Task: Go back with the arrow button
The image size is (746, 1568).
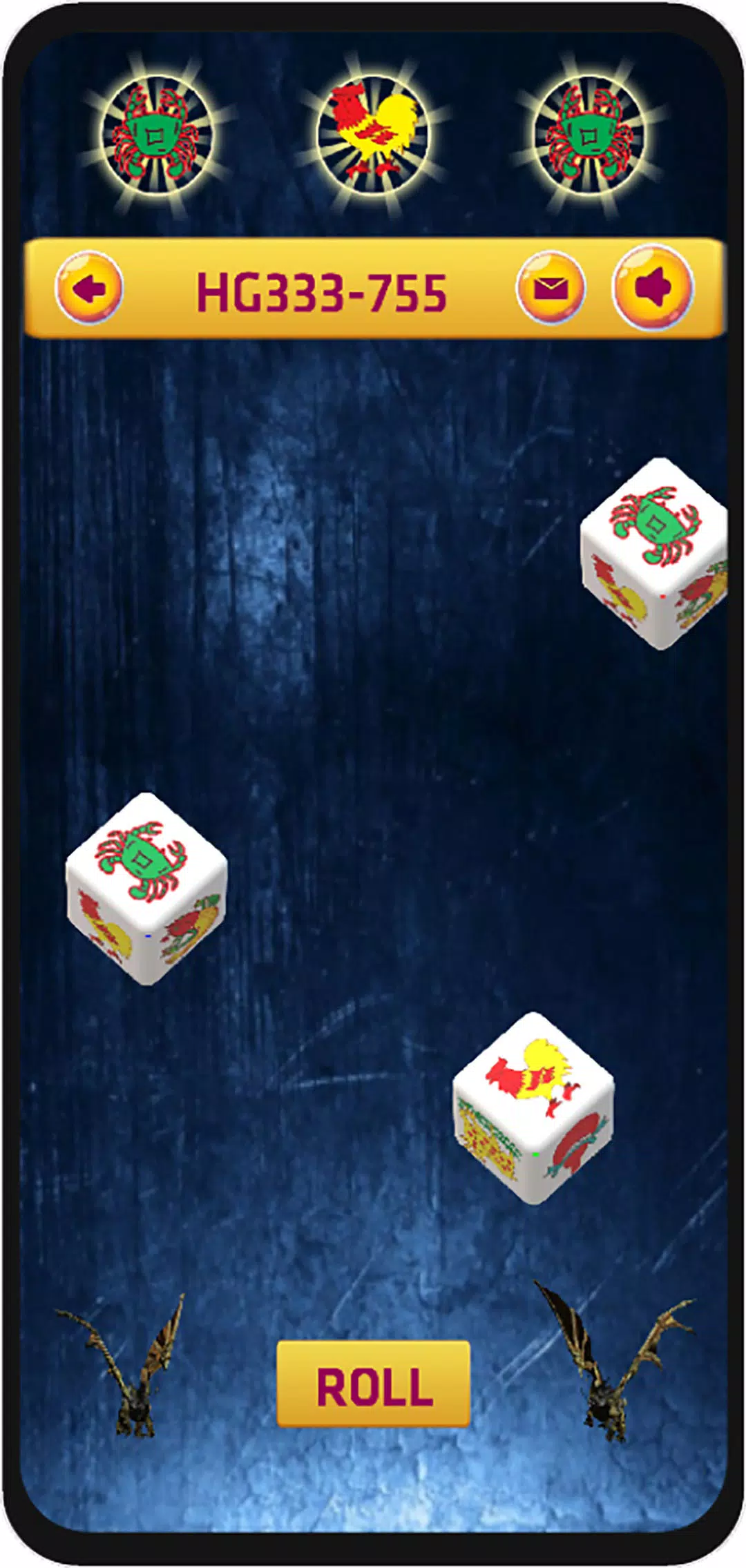Action: tap(89, 288)
